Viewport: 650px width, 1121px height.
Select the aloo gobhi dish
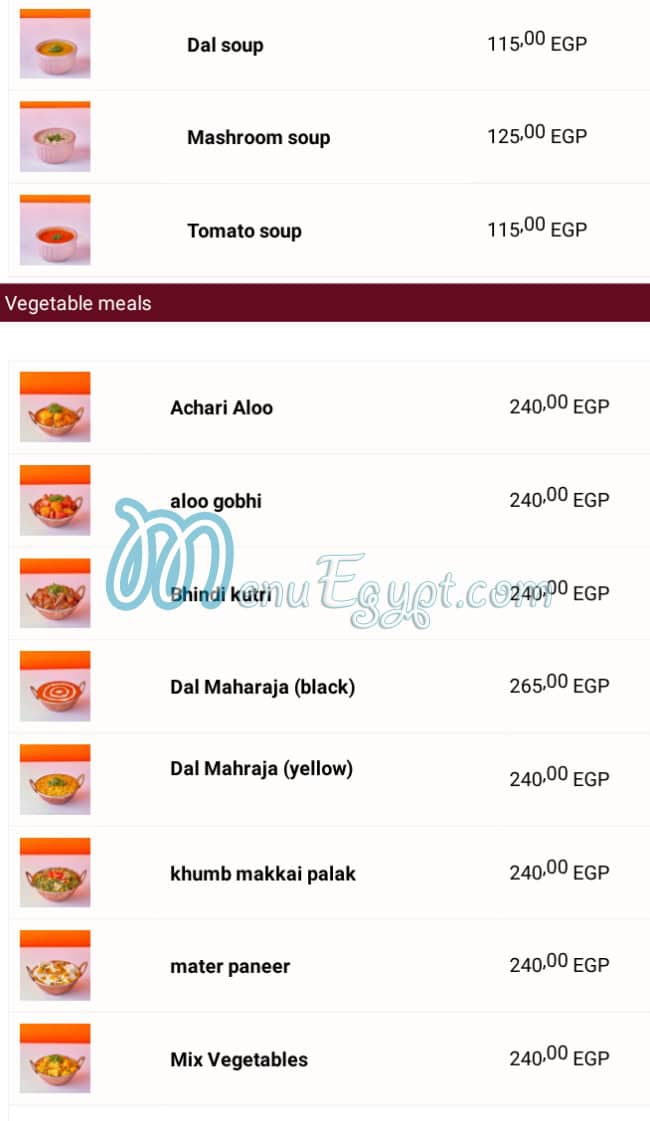(x=216, y=501)
